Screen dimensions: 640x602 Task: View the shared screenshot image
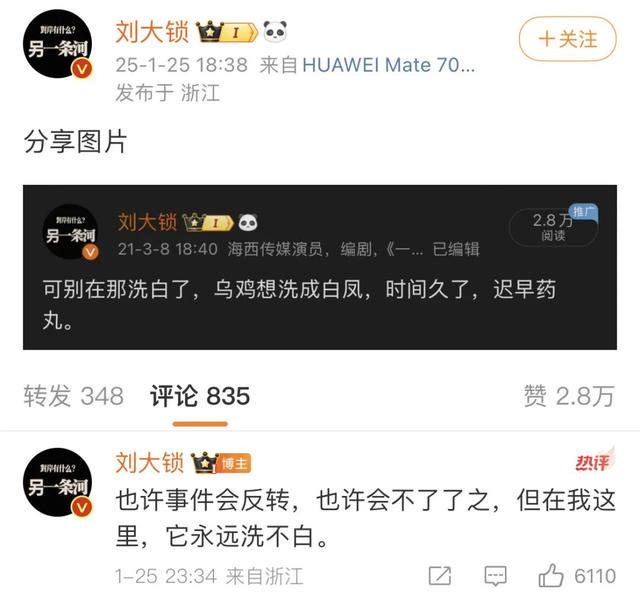pyautogui.click(x=322, y=267)
